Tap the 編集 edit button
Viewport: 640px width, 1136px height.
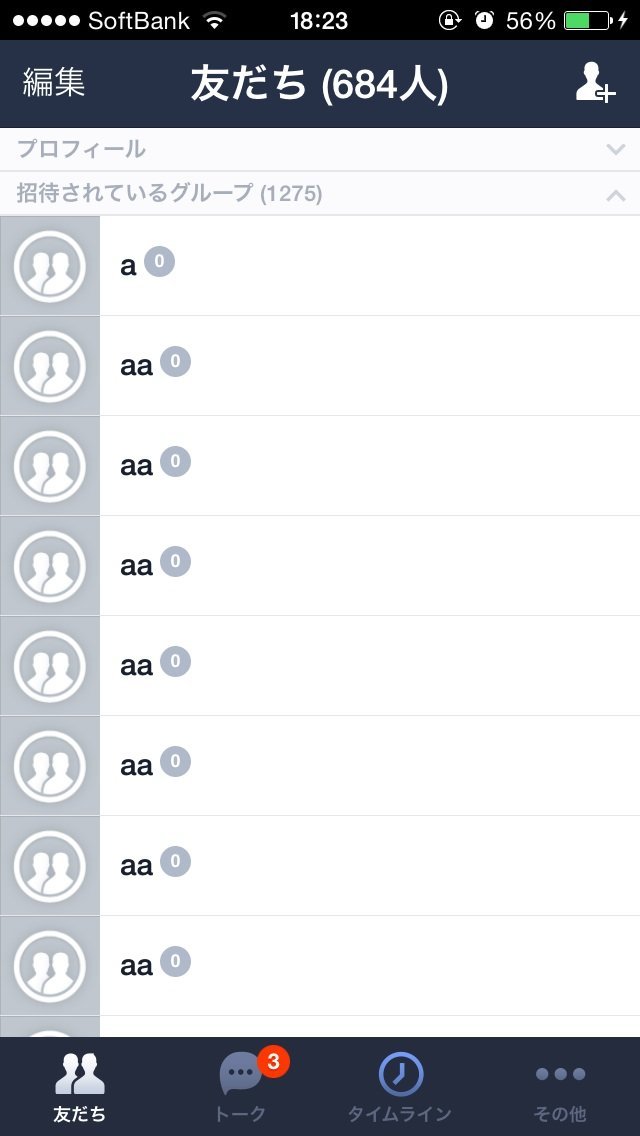tap(54, 83)
